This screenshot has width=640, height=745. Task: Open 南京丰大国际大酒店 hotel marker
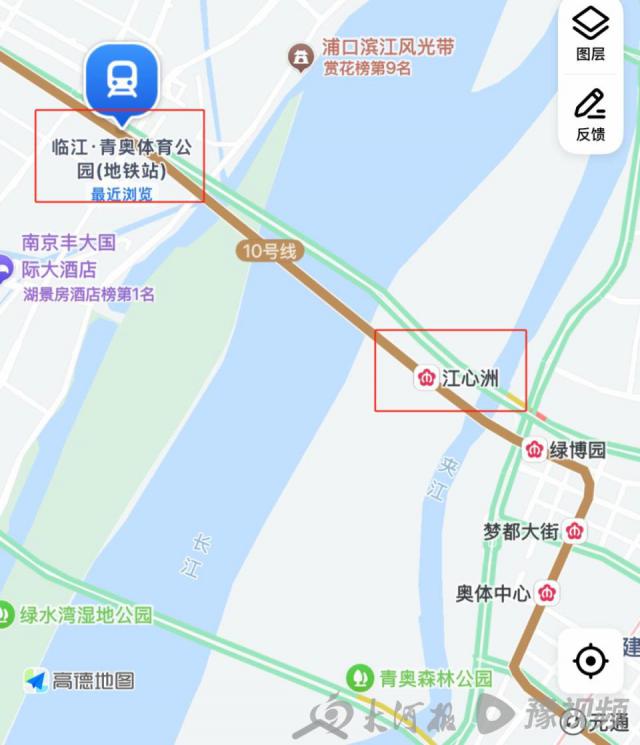(5, 268)
